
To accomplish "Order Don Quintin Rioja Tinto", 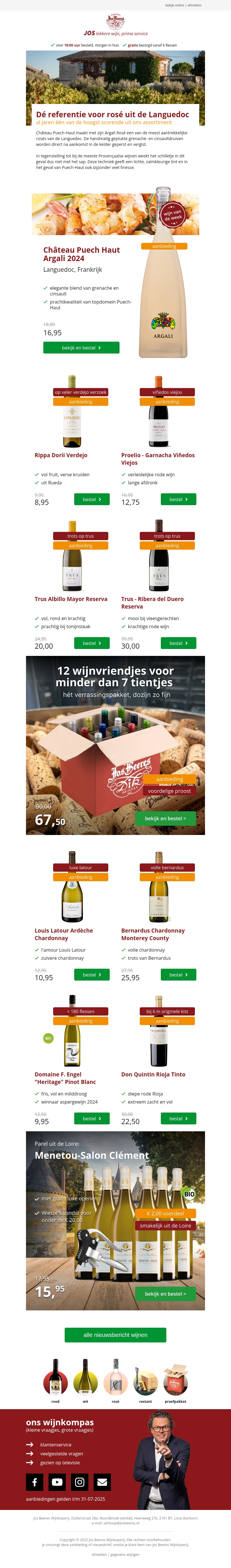I will pos(178,1118).
